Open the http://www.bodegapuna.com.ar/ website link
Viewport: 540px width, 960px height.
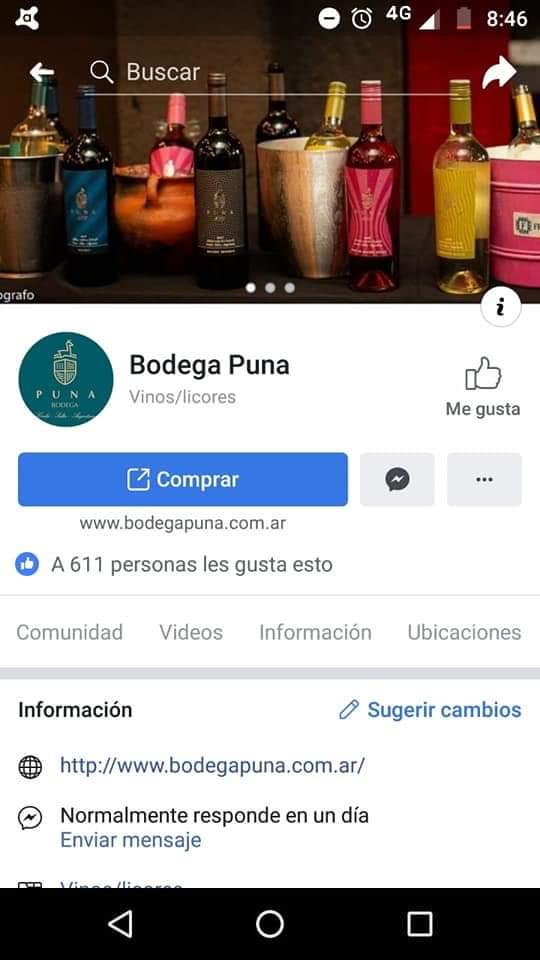(212, 765)
